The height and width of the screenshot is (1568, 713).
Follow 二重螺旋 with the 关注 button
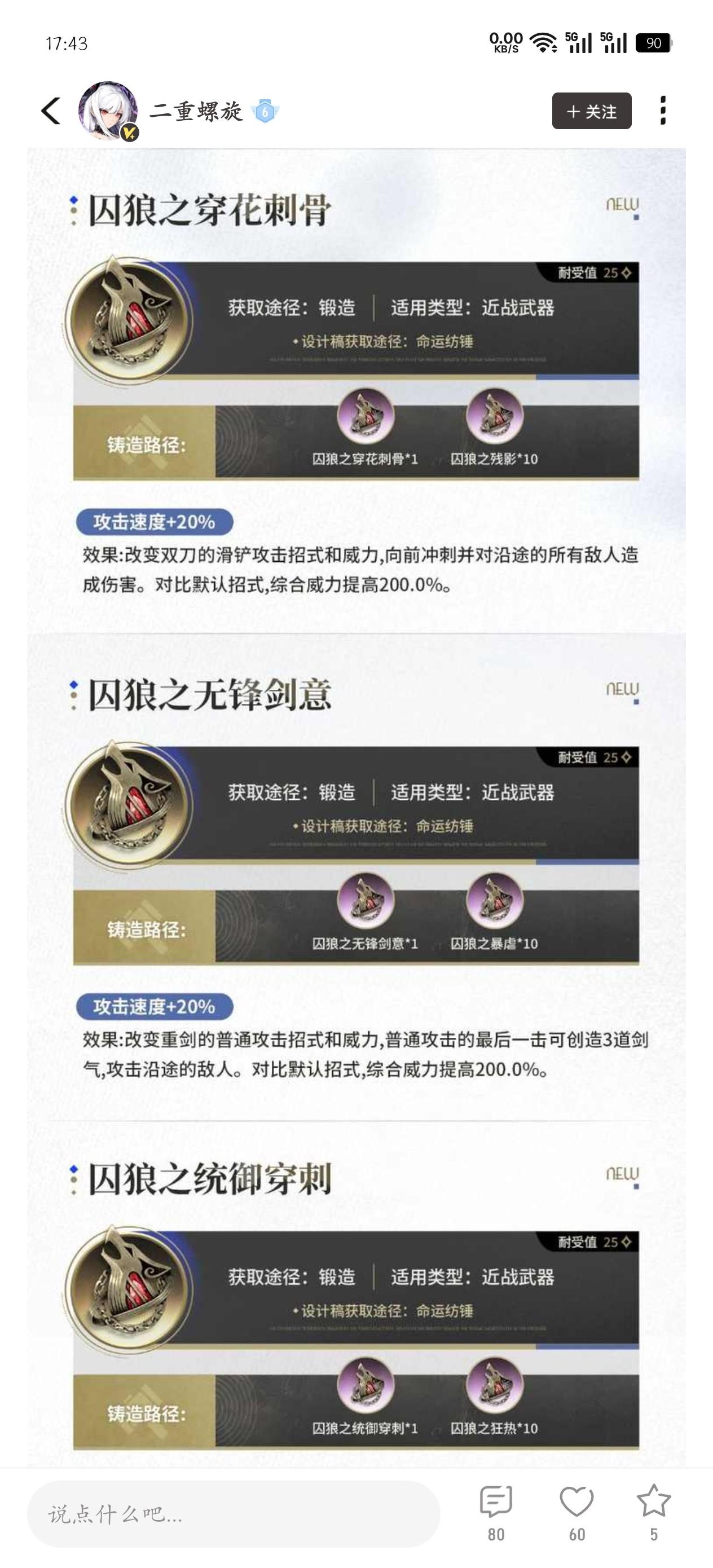coord(591,111)
